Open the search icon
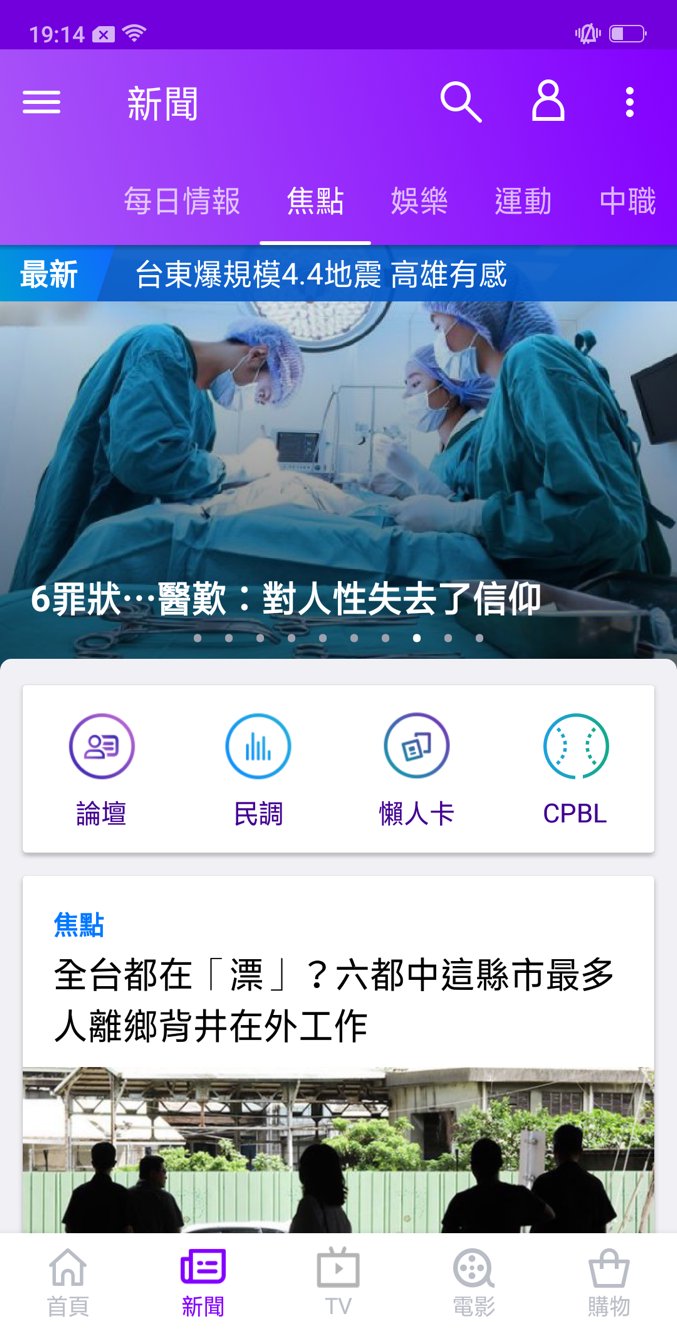 460,102
